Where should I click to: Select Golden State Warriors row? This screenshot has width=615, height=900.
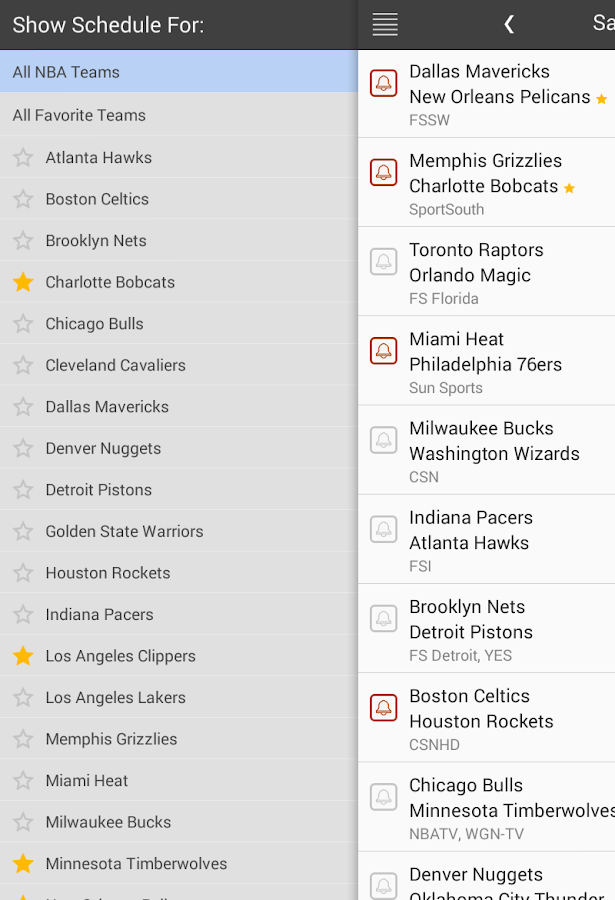coord(124,532)
